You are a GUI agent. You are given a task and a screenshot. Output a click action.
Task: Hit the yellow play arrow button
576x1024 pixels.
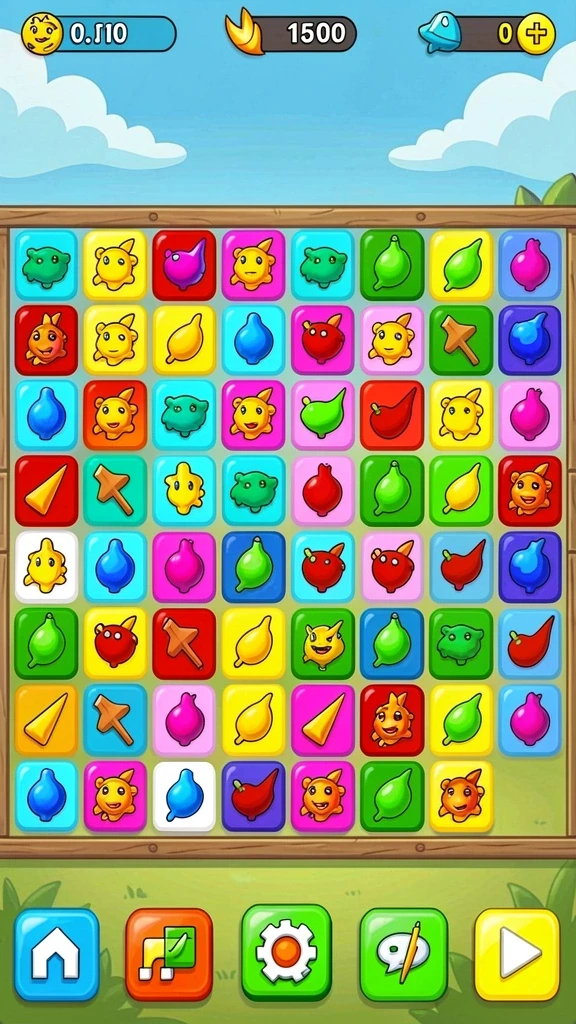click(x=517, y=954)
